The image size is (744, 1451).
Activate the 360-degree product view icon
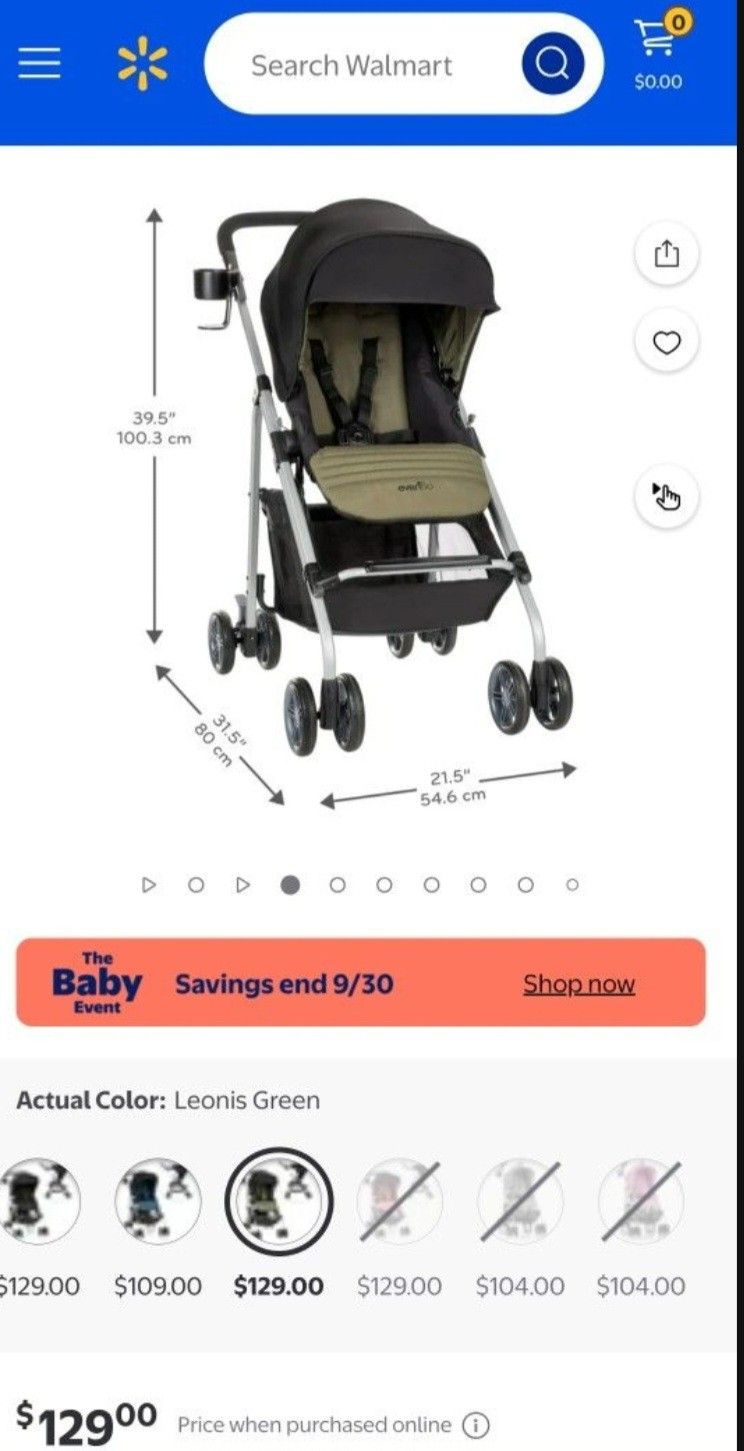[x=665, y=495]
